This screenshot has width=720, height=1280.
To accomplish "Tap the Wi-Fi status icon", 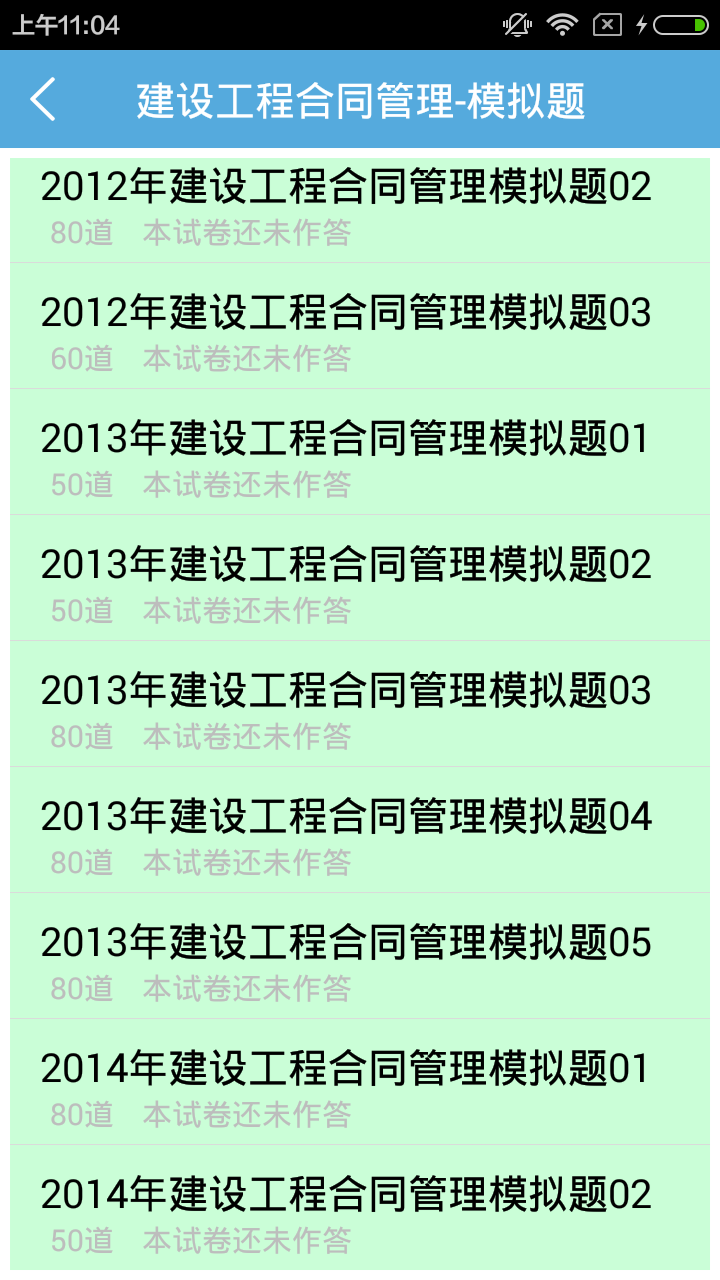I will [561, 25].
